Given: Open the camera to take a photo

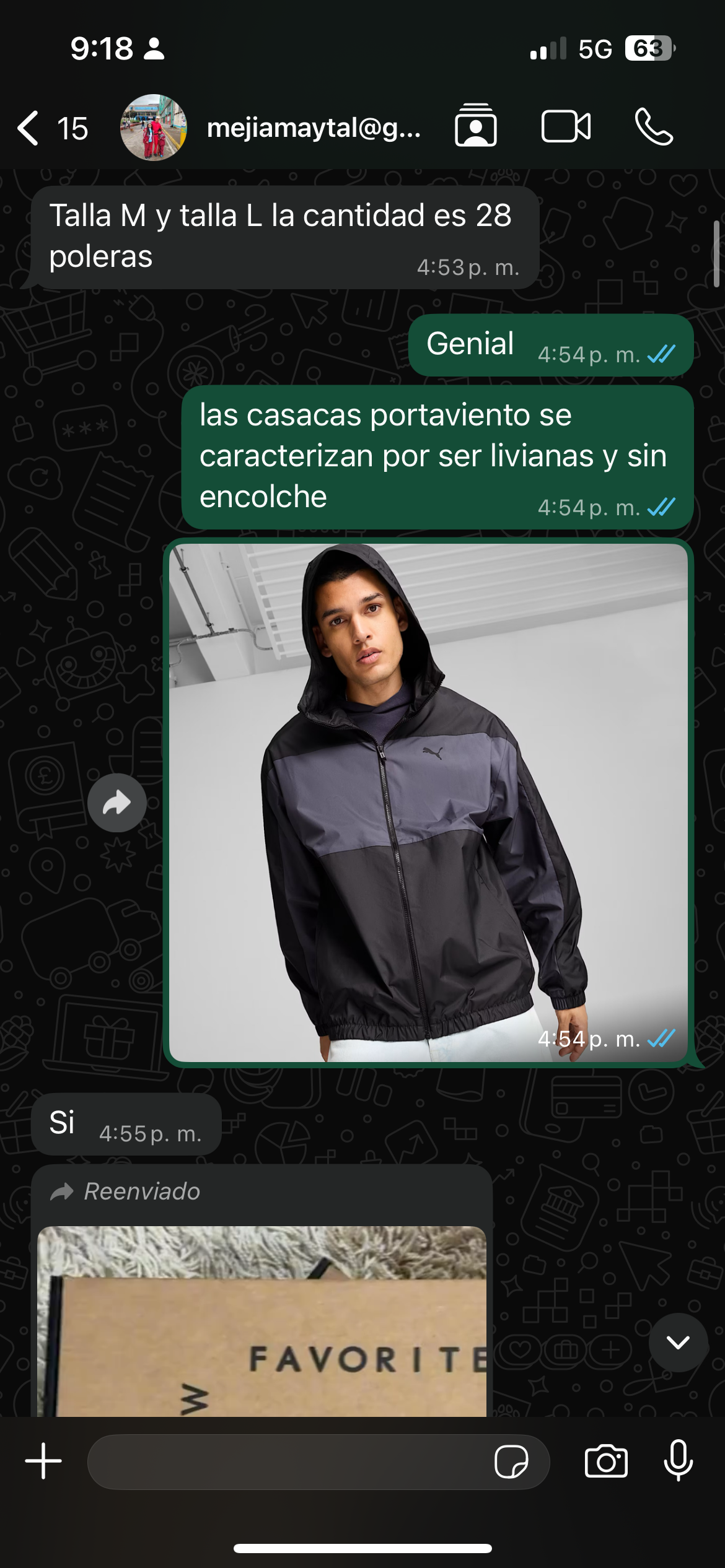Looking at the screenshot, I should [606, 1461].
